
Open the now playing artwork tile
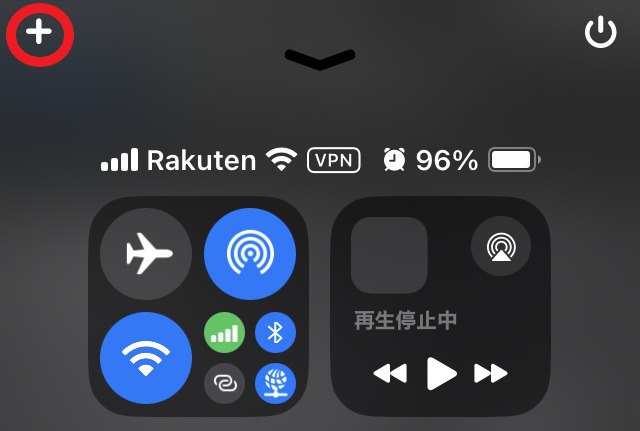click(389, 255)
